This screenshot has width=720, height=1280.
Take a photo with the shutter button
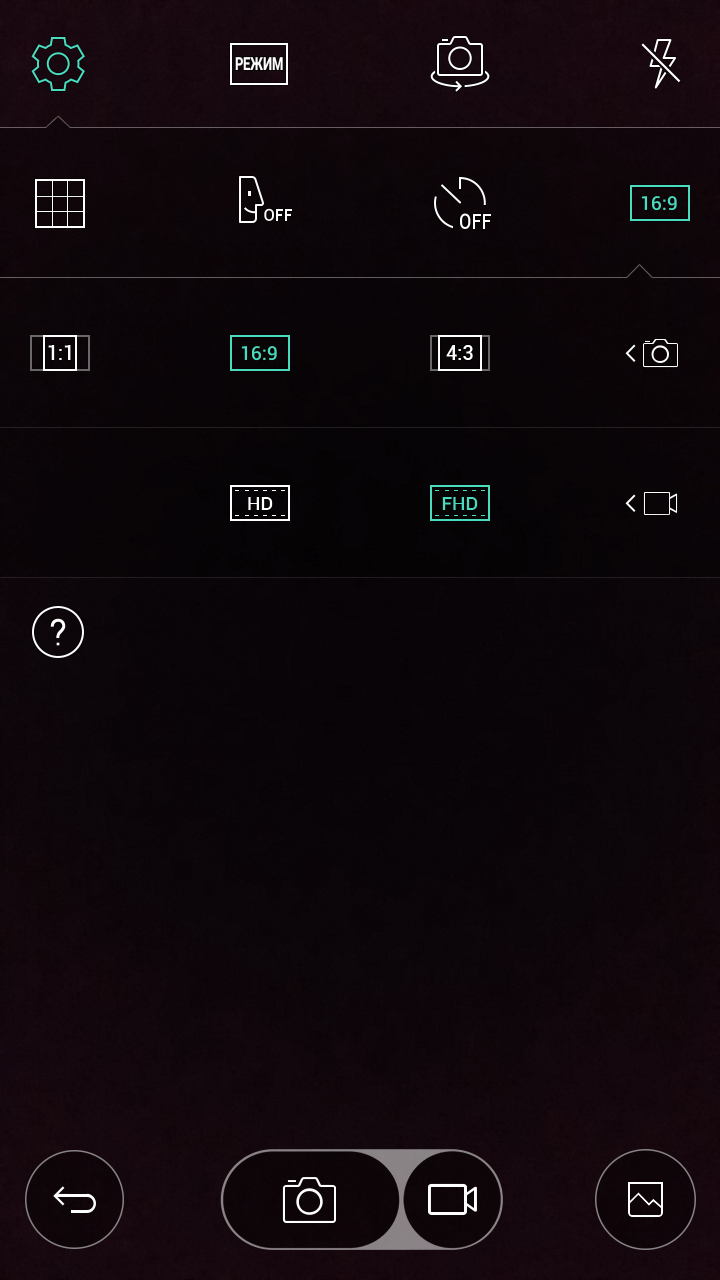[x=310, y=1199]
